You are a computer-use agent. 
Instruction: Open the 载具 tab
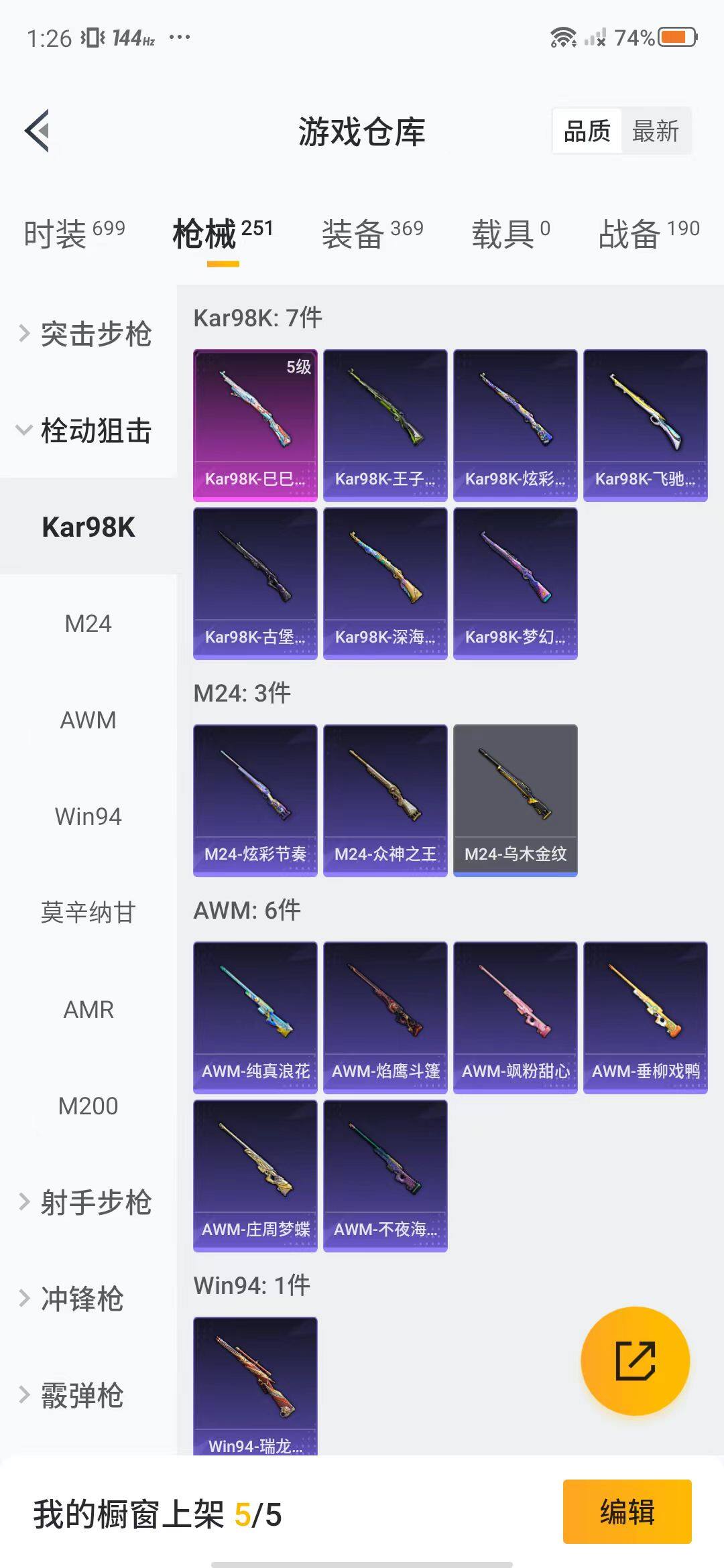[x=511, y=234]
